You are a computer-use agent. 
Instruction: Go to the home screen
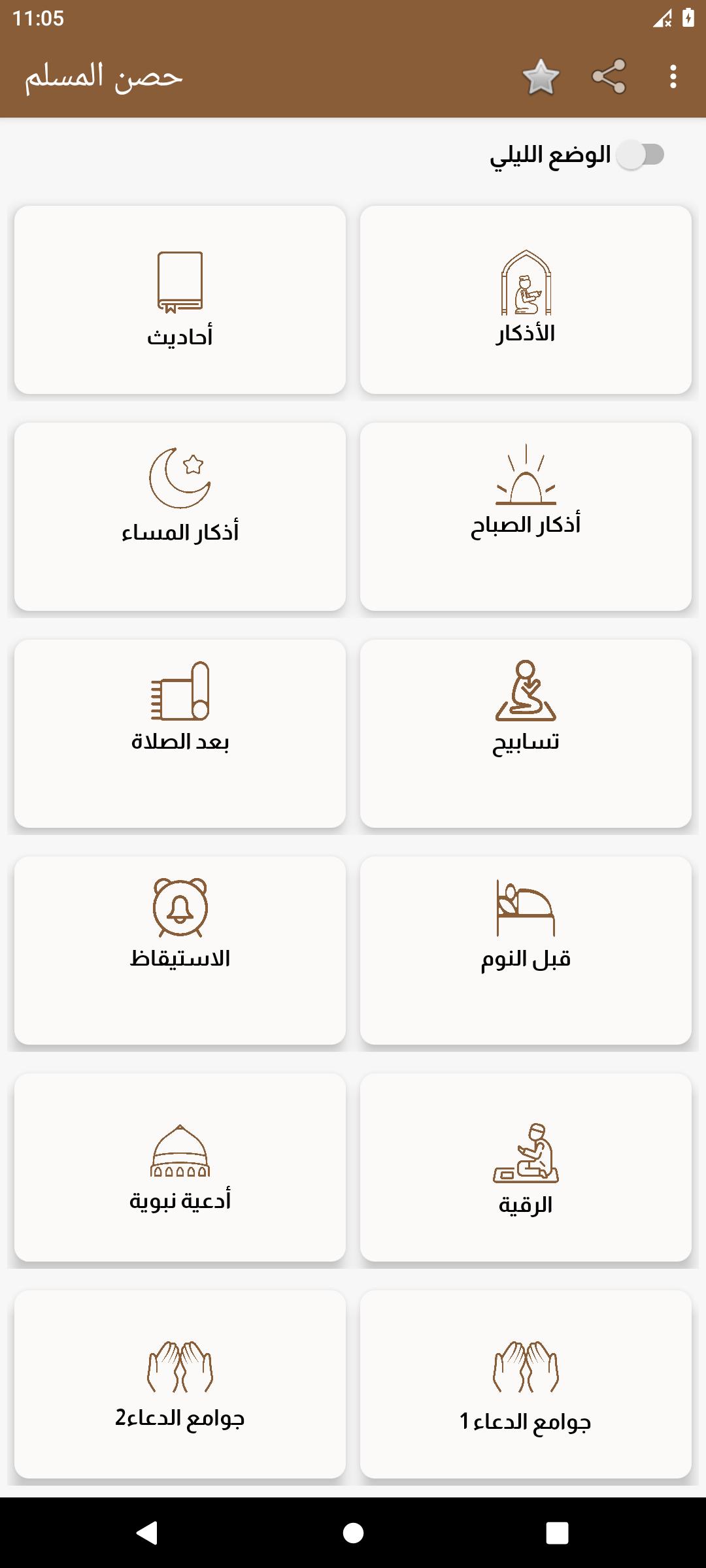(x=353, y=1533)
